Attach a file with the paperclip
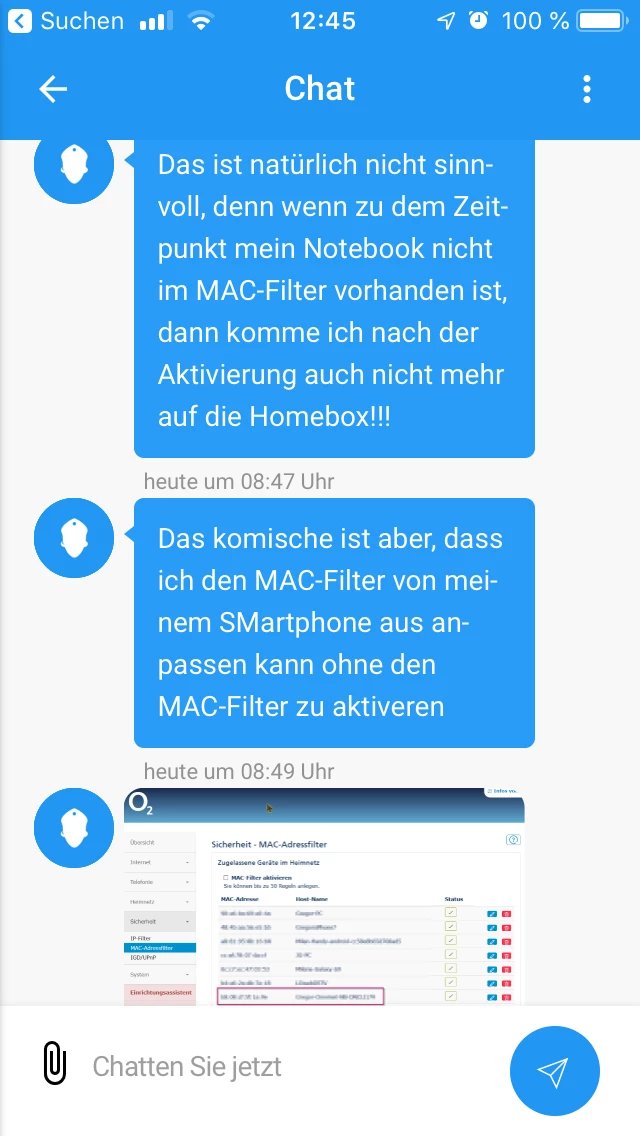This screenshot has height=1136, width=640. tap(55, 1064)
